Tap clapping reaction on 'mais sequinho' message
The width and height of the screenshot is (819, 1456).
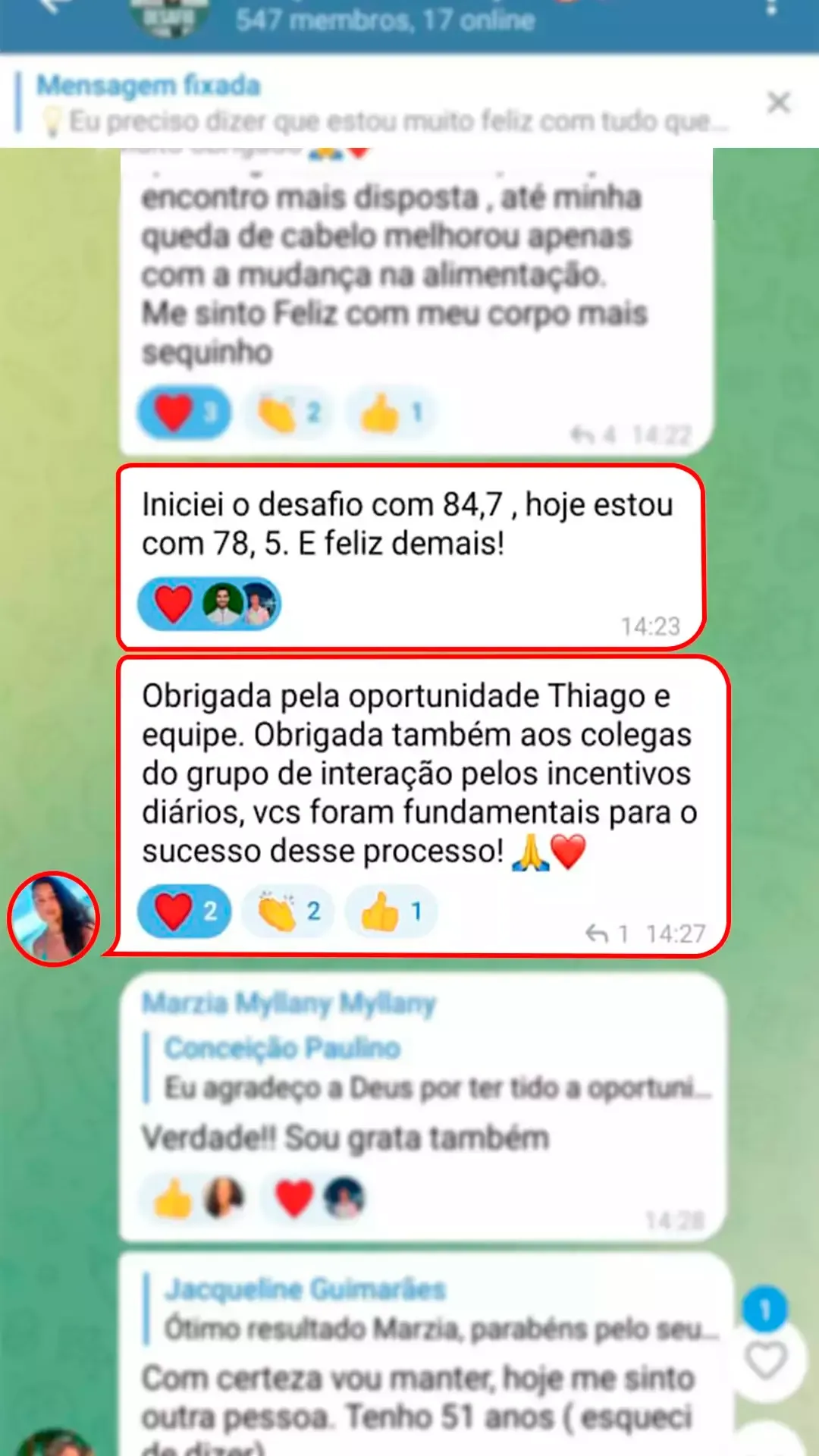(288, 413)
